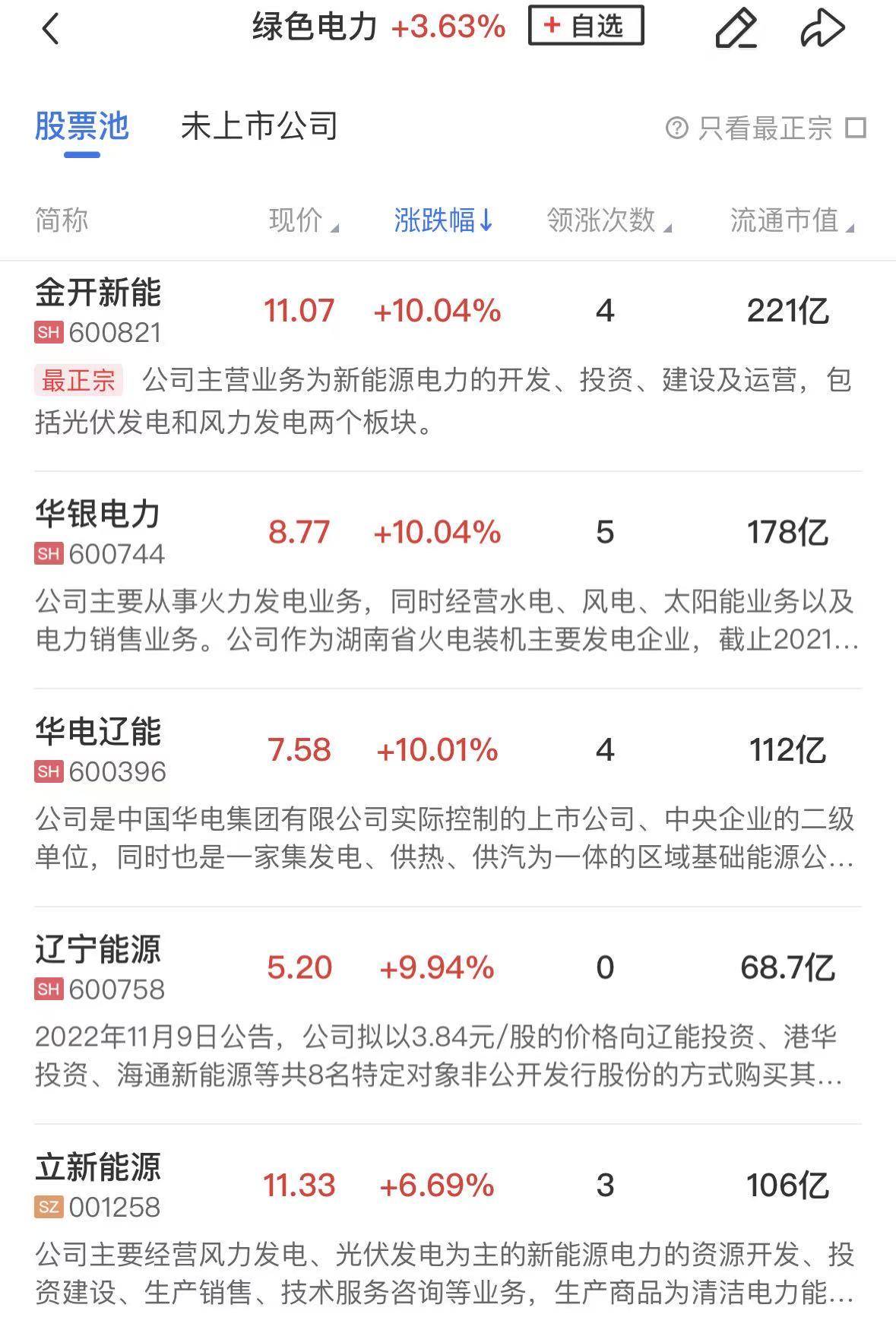
Task: Open the edit pencil icon
Action: [x=736, y=29]
